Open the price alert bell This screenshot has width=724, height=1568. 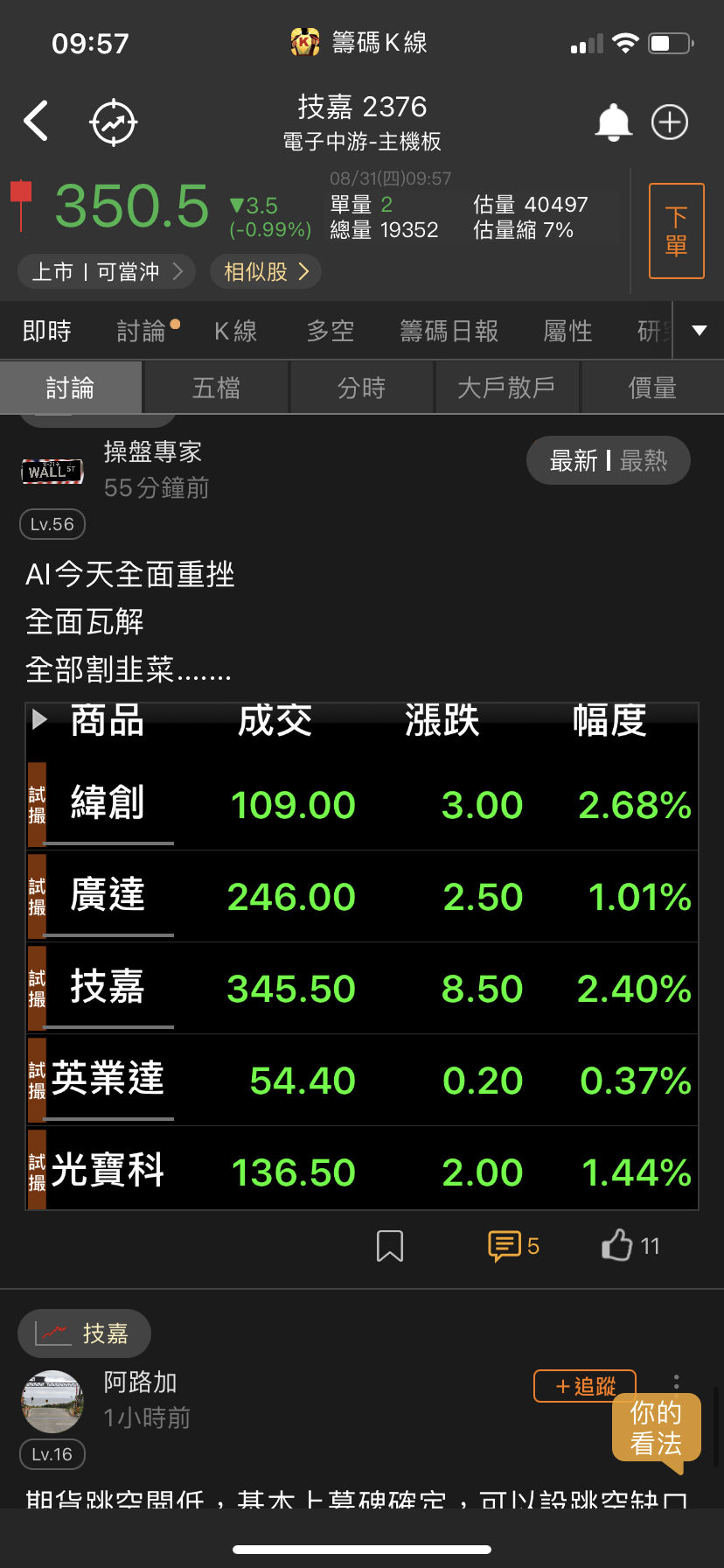614,122
